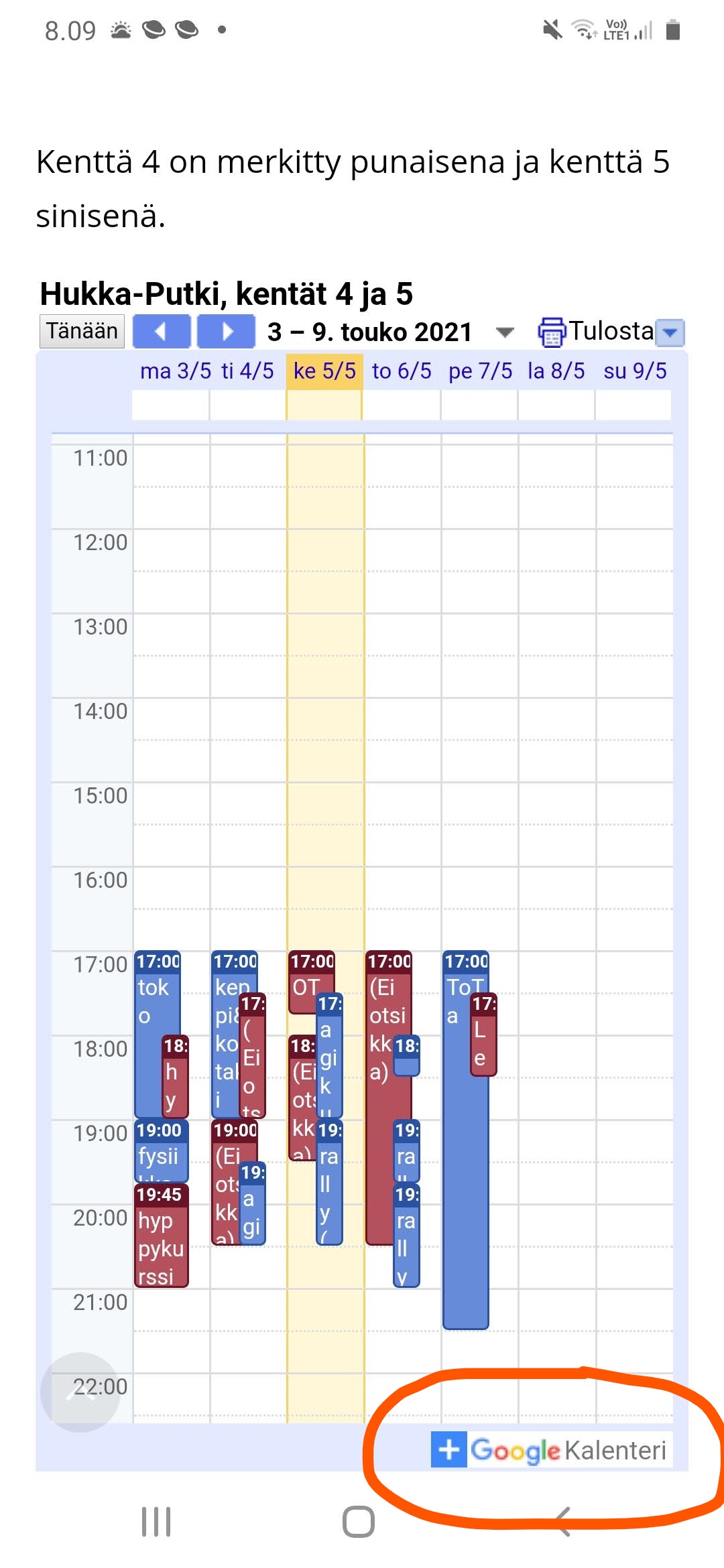Open the date range dropdown arrow
Screen dimensions: 724x1568
[x=505, y=332]
